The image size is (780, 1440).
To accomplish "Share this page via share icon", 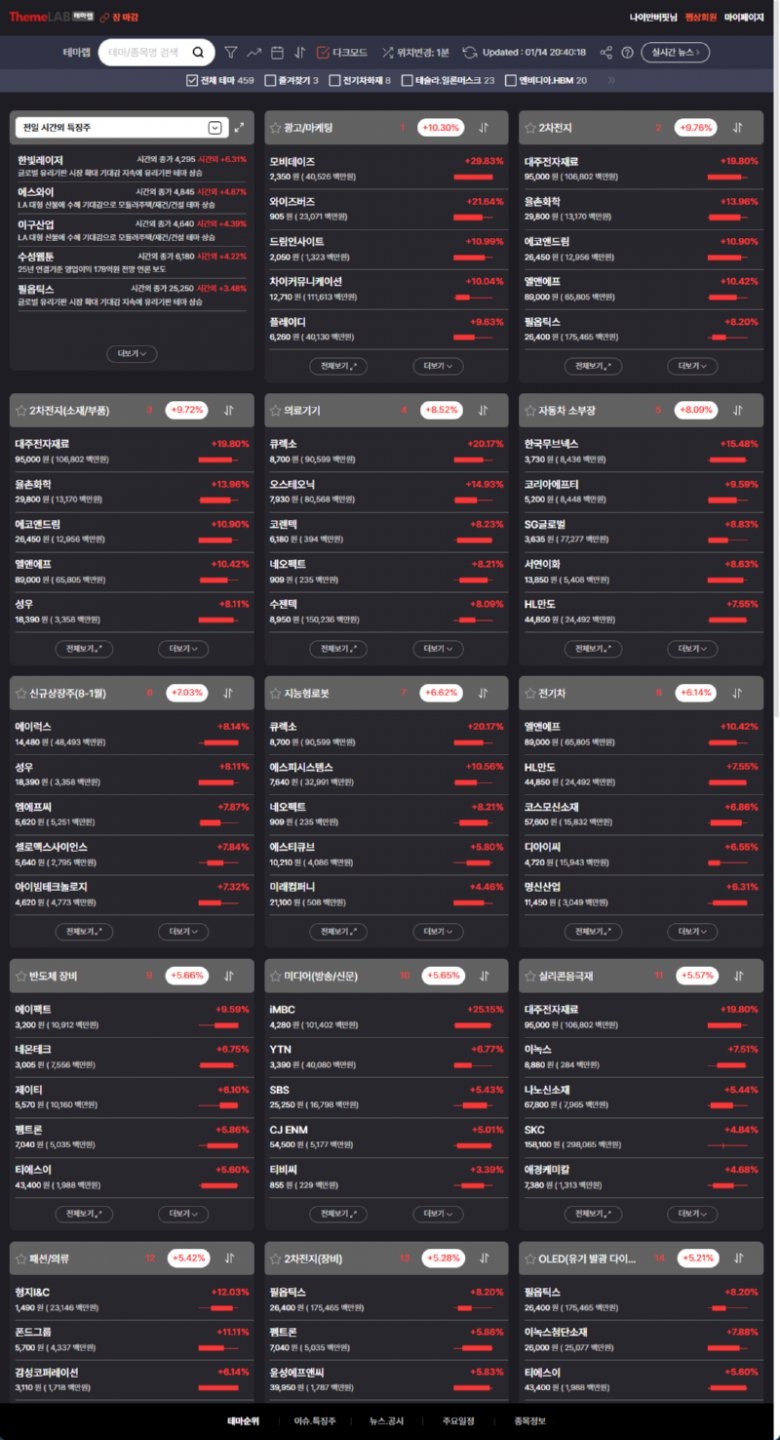I will pyautogui.click(x=605, y=52).
